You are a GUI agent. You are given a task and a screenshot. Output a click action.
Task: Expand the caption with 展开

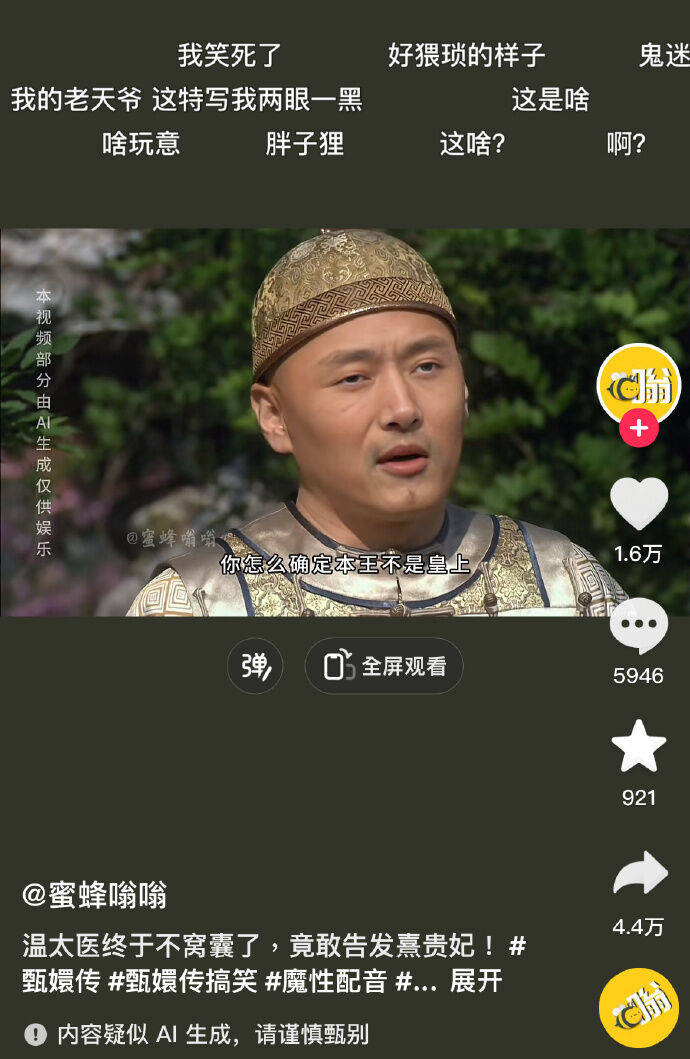pyautogui.click(x=476, y=981)
